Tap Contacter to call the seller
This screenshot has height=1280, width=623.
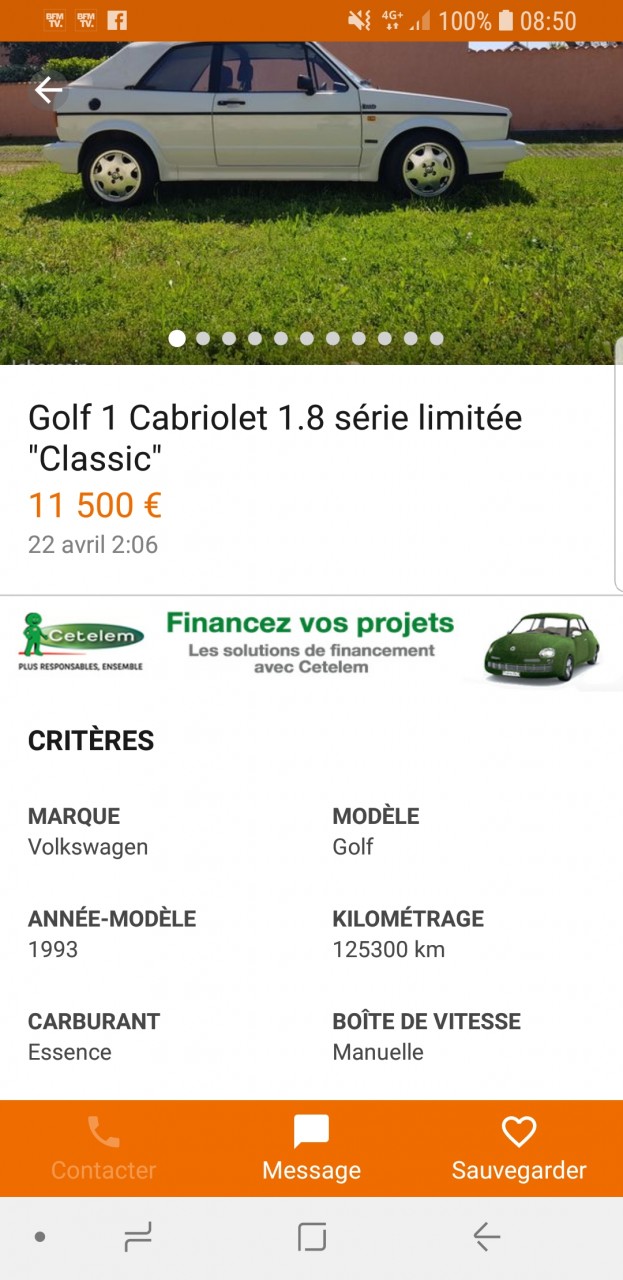click(x=104, y=1149)
